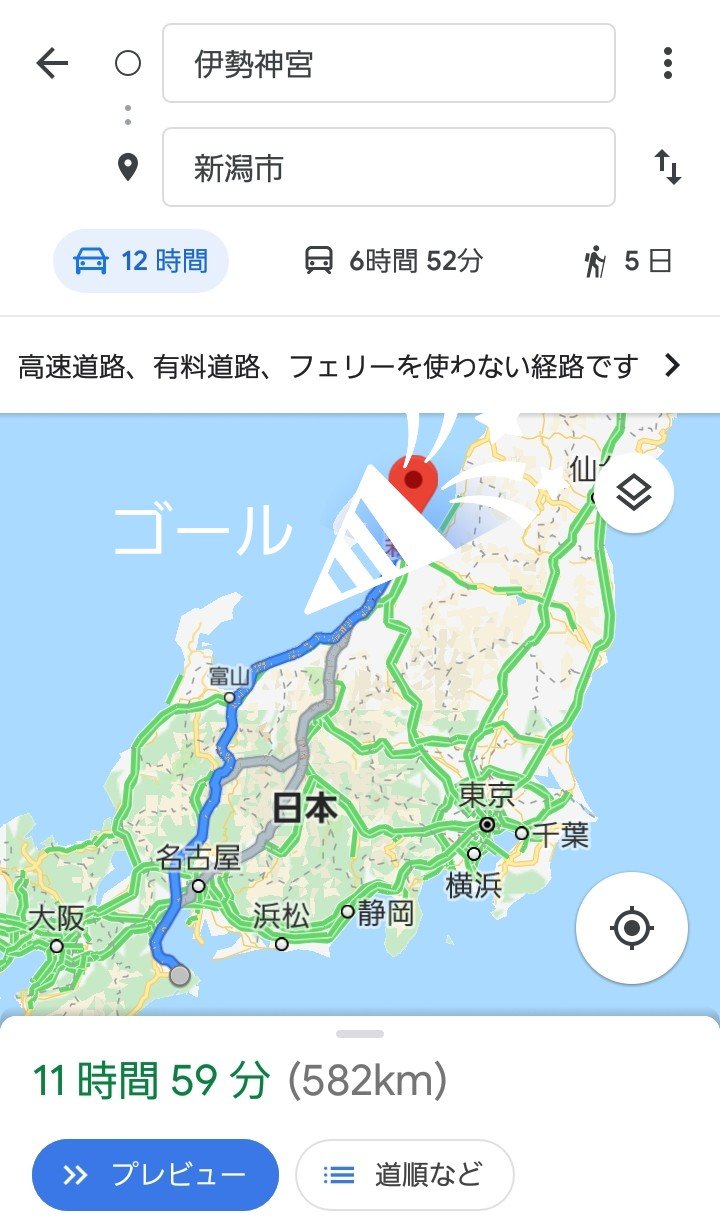Viewport: 720px width, 1231px height.
Task: Show 道順など step-by-step directions
Action: pos(404,1174)
